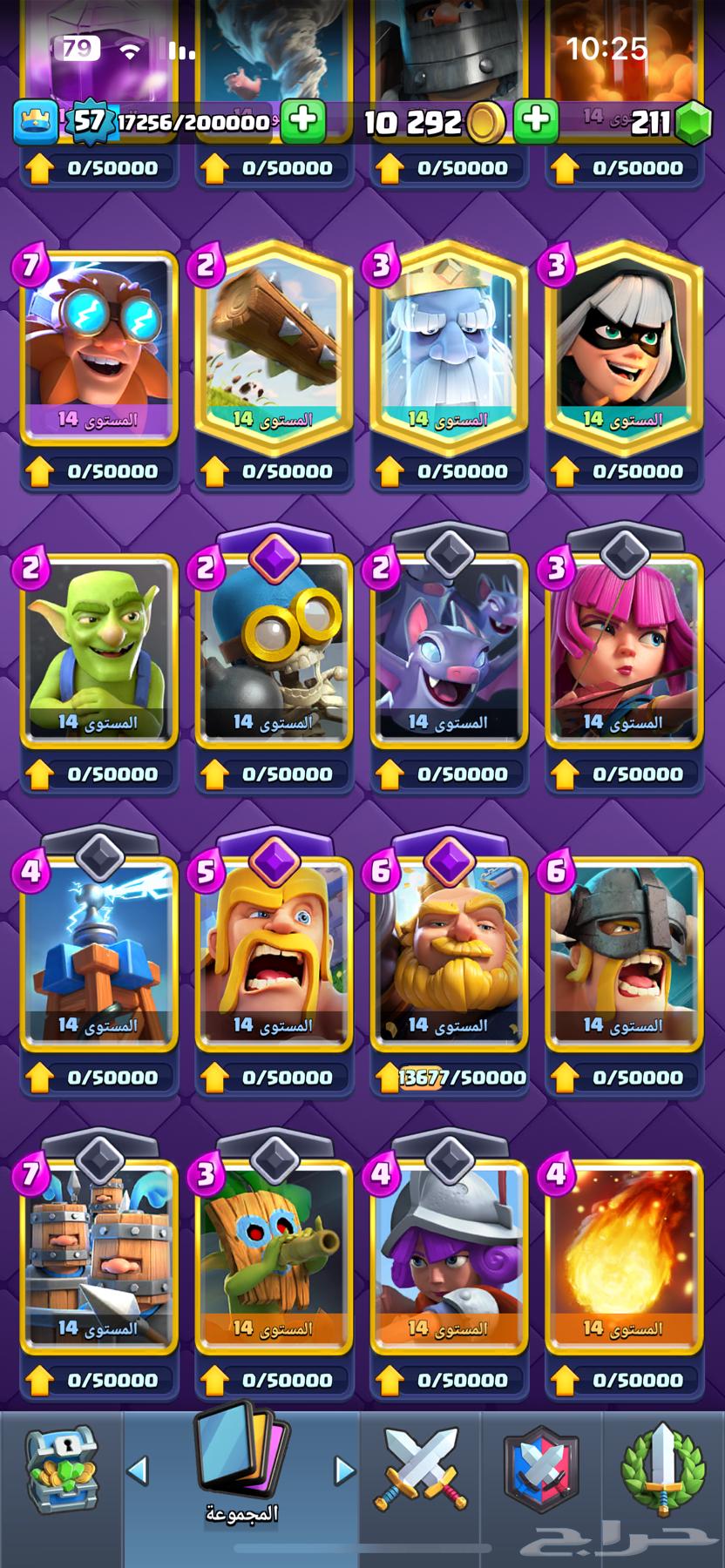Viewport: 725px width, 1568px height.
Task: Tap the green plus next to experience
Action: coord(303,120)
